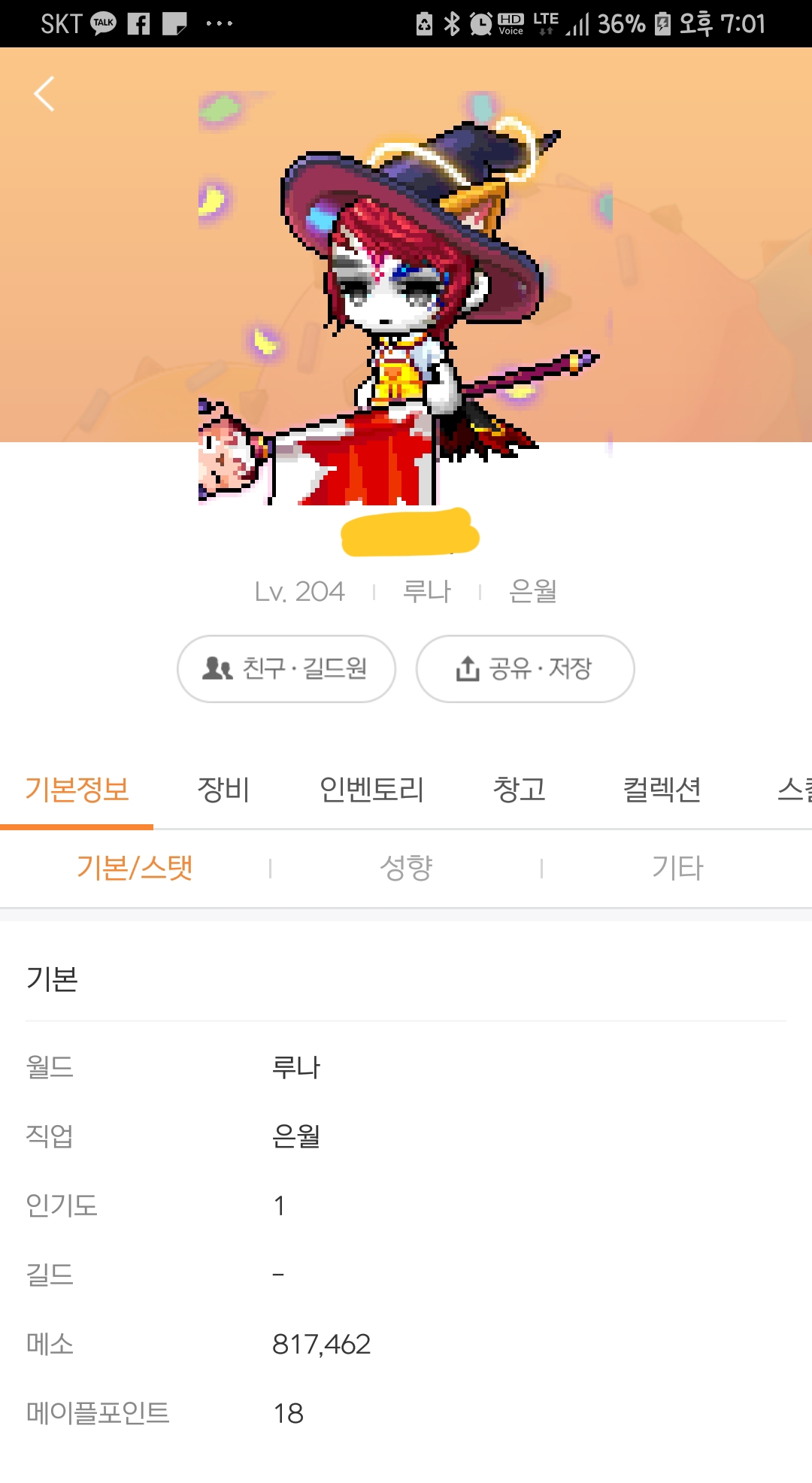Select the 기본정보 tab
The image size is (812, 1483).
(77, 790)
